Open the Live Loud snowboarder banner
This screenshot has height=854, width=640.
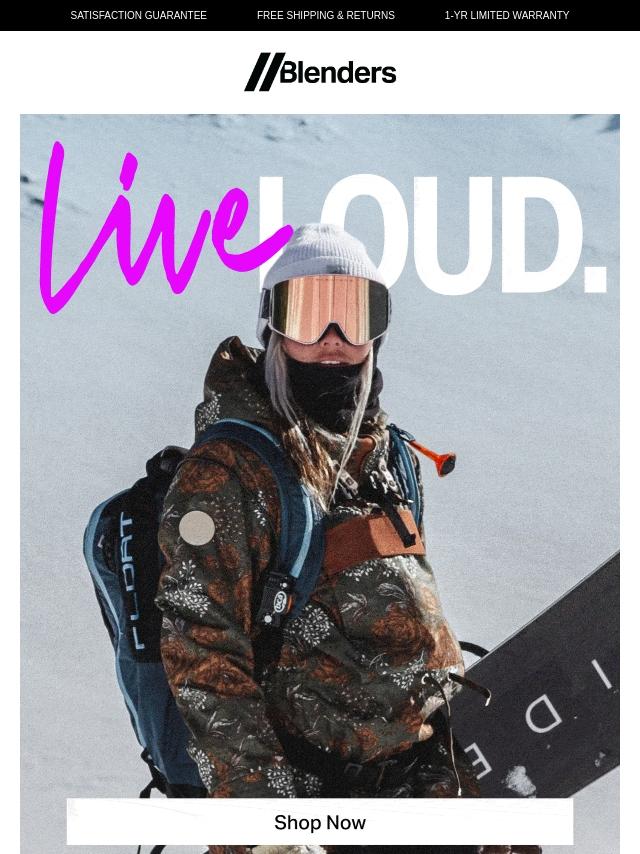(320, 450)
